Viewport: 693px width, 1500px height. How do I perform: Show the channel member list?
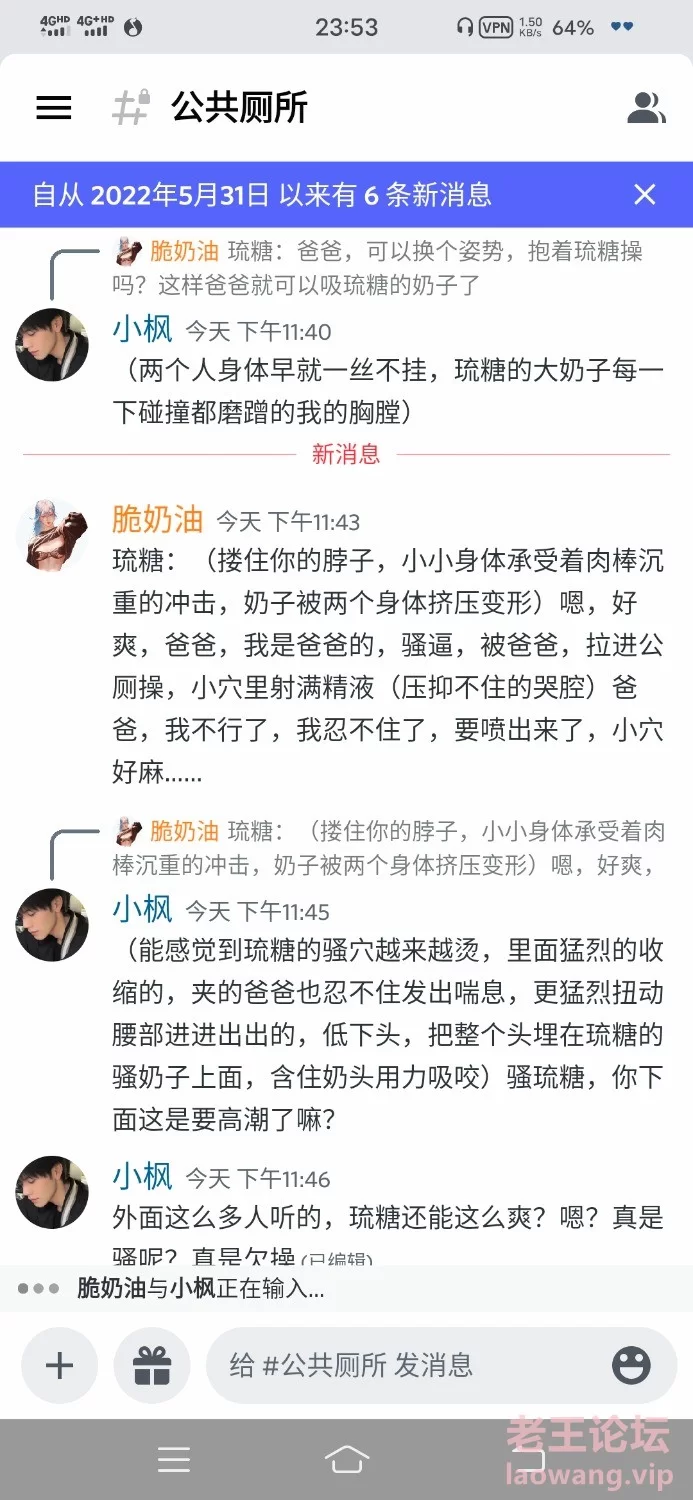[646, 108]
